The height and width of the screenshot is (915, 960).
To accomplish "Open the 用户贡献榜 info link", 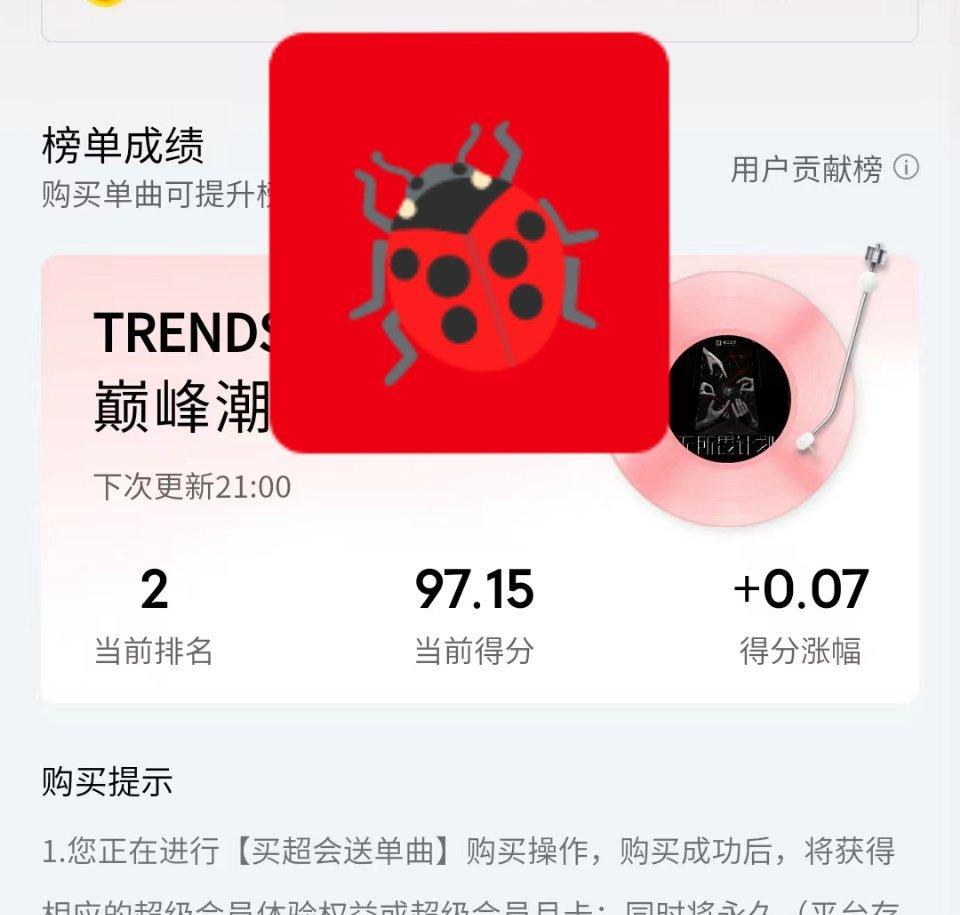I will point(823,169).
